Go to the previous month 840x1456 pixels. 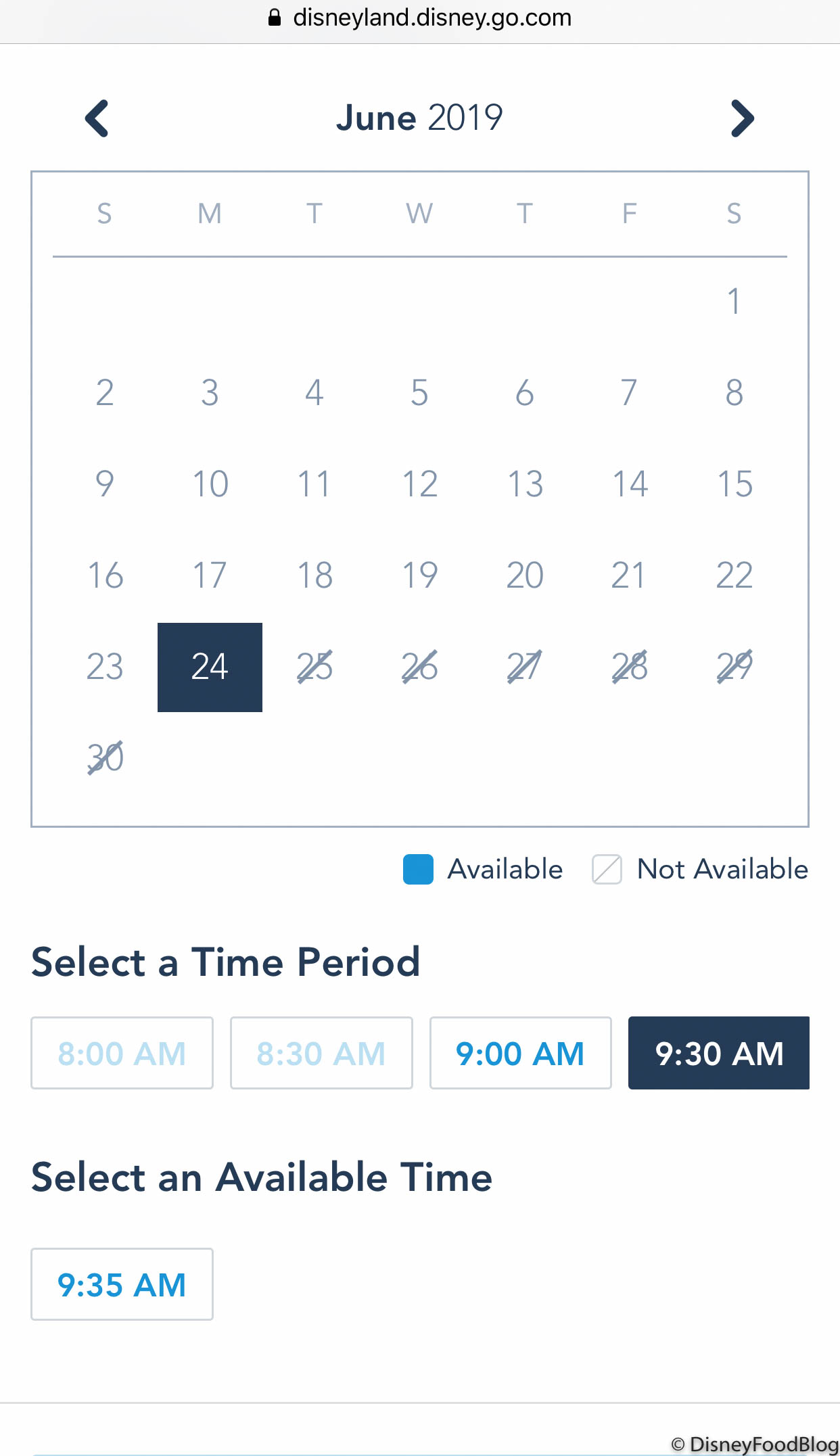point(97,118)
